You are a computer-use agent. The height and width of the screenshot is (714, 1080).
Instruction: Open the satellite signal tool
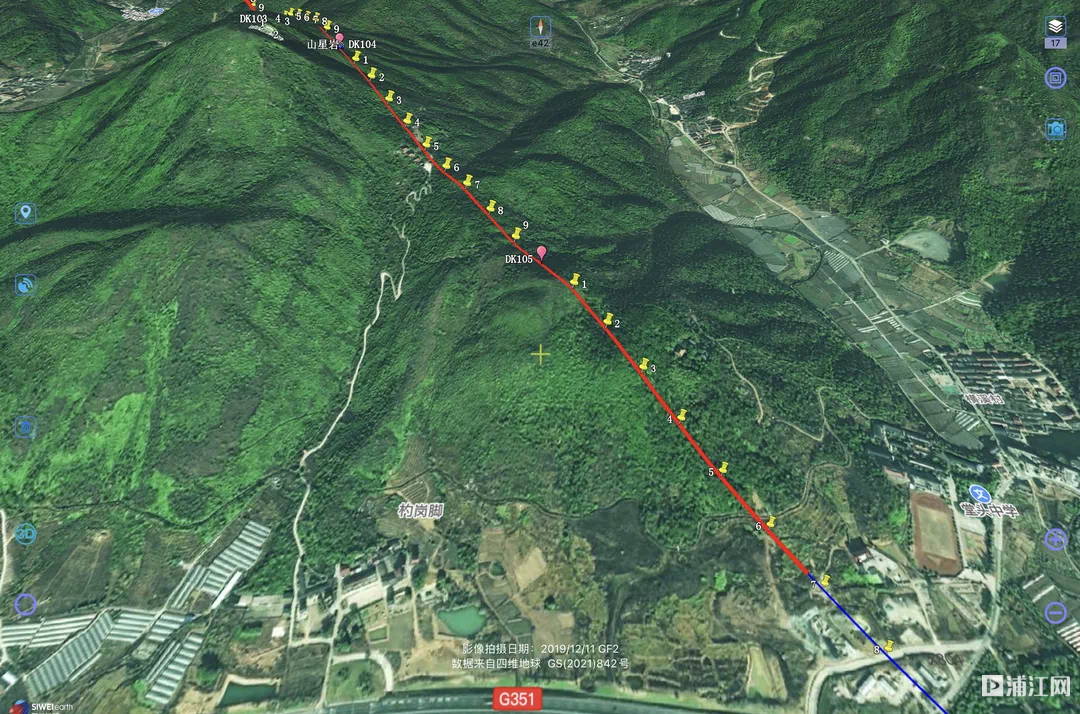[25, 285]
